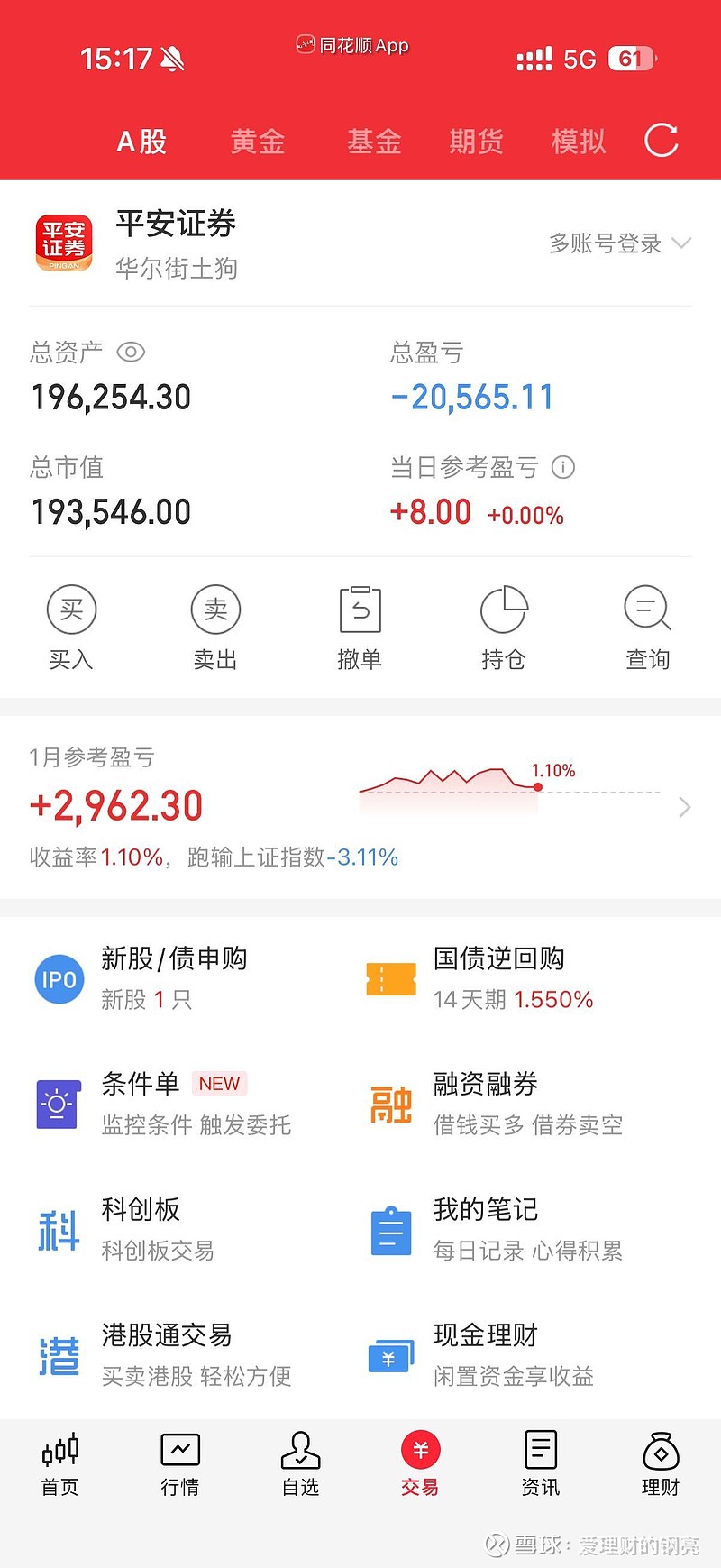Toggle the eye icon to hide total assets
Image resolution: width=721 pixels, height=1568 pixels.
point(132,353)
